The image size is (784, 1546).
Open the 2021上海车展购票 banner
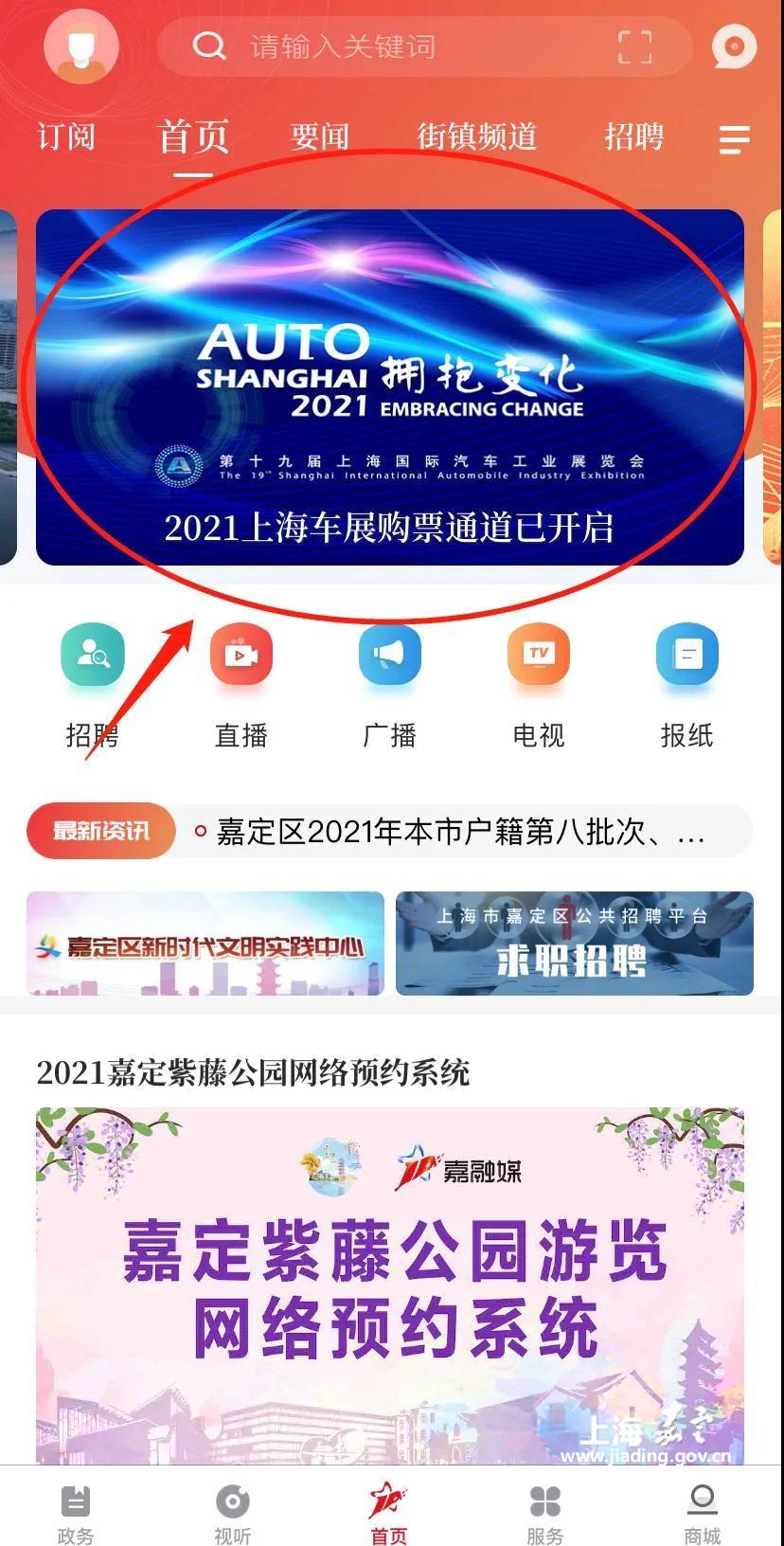tap(390, 386)
